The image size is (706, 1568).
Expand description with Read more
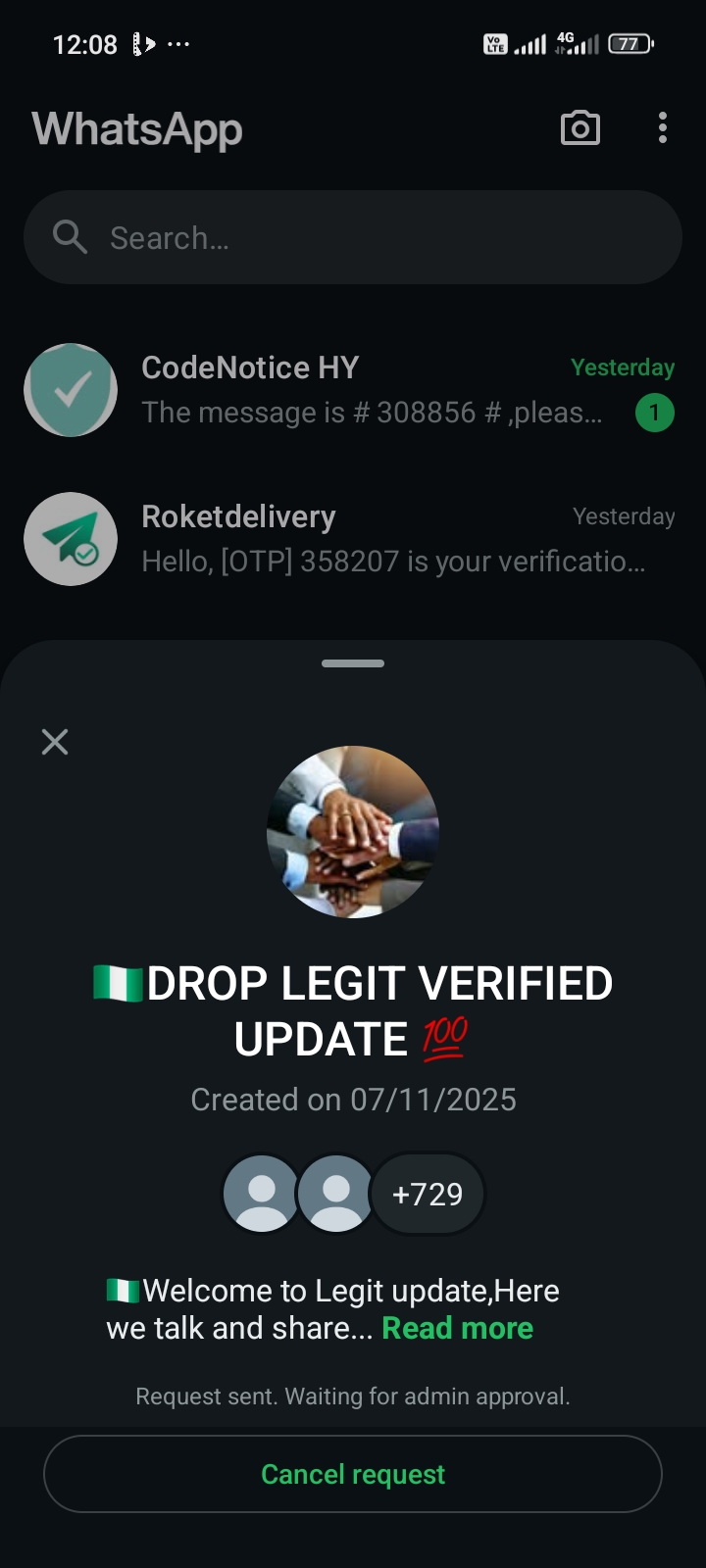(457, 1329)
